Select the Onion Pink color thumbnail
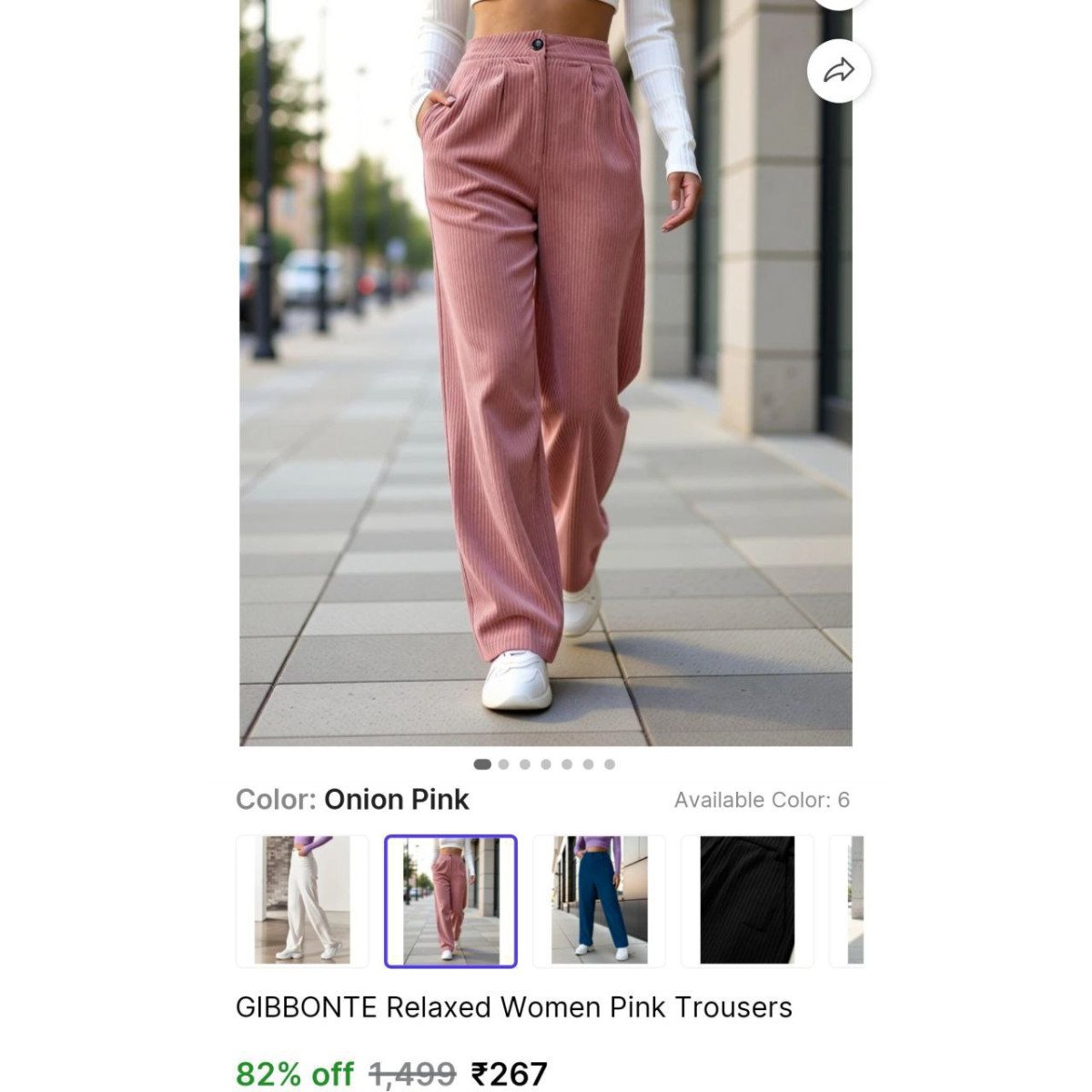1092x1092 pixels. point(450,900)
